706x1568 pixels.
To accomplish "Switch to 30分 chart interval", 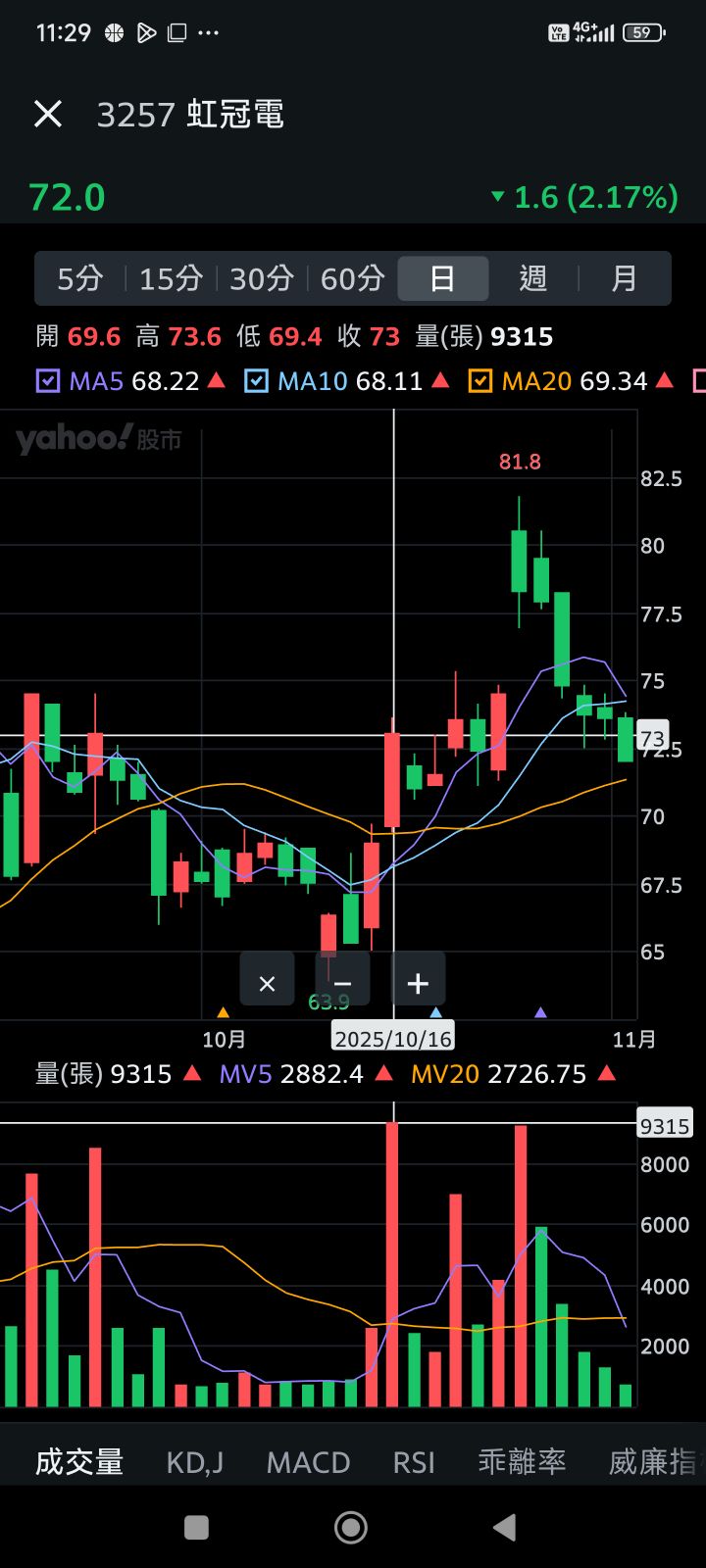I will point(261,279).
